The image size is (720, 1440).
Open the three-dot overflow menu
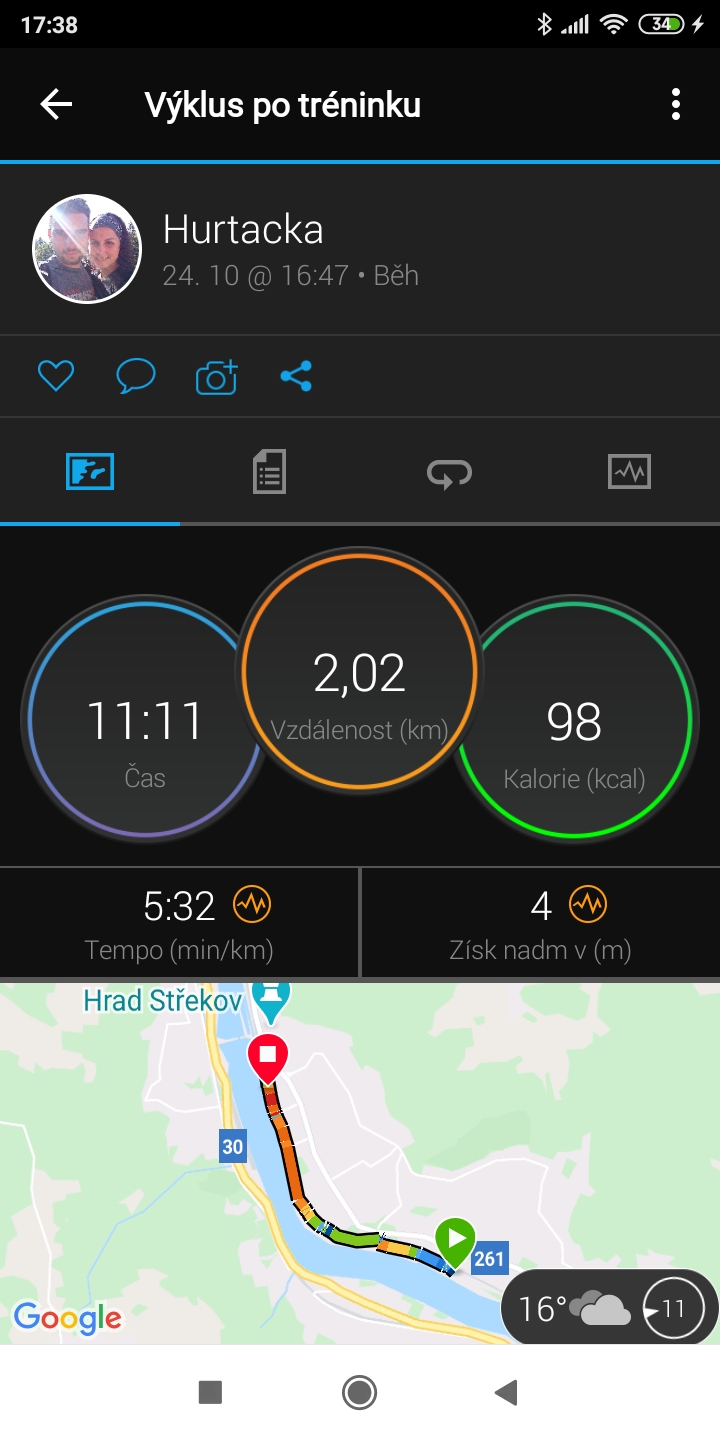676,104
